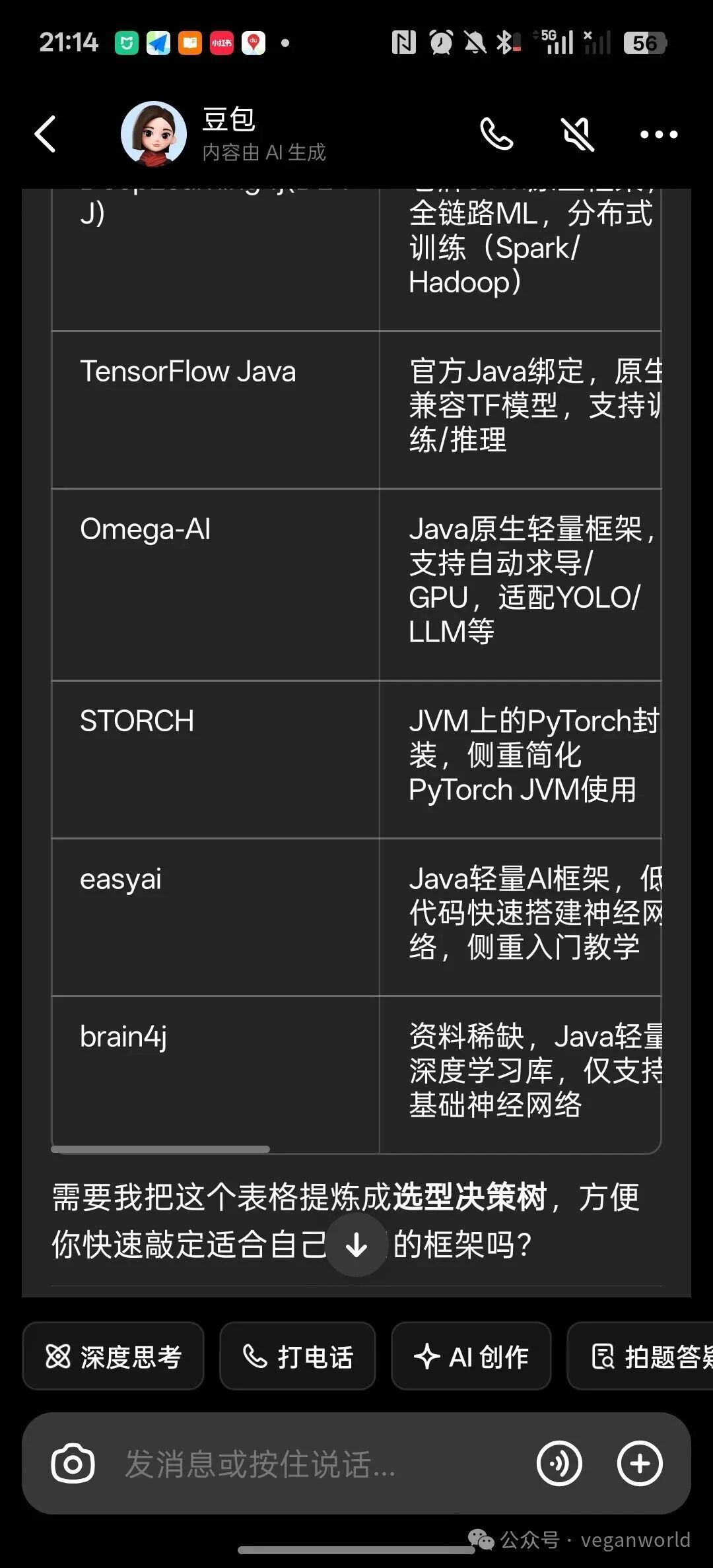Screen dimensions: 713x1568
Task: Open the AI 创作 chip
Action: [471, 1357]
